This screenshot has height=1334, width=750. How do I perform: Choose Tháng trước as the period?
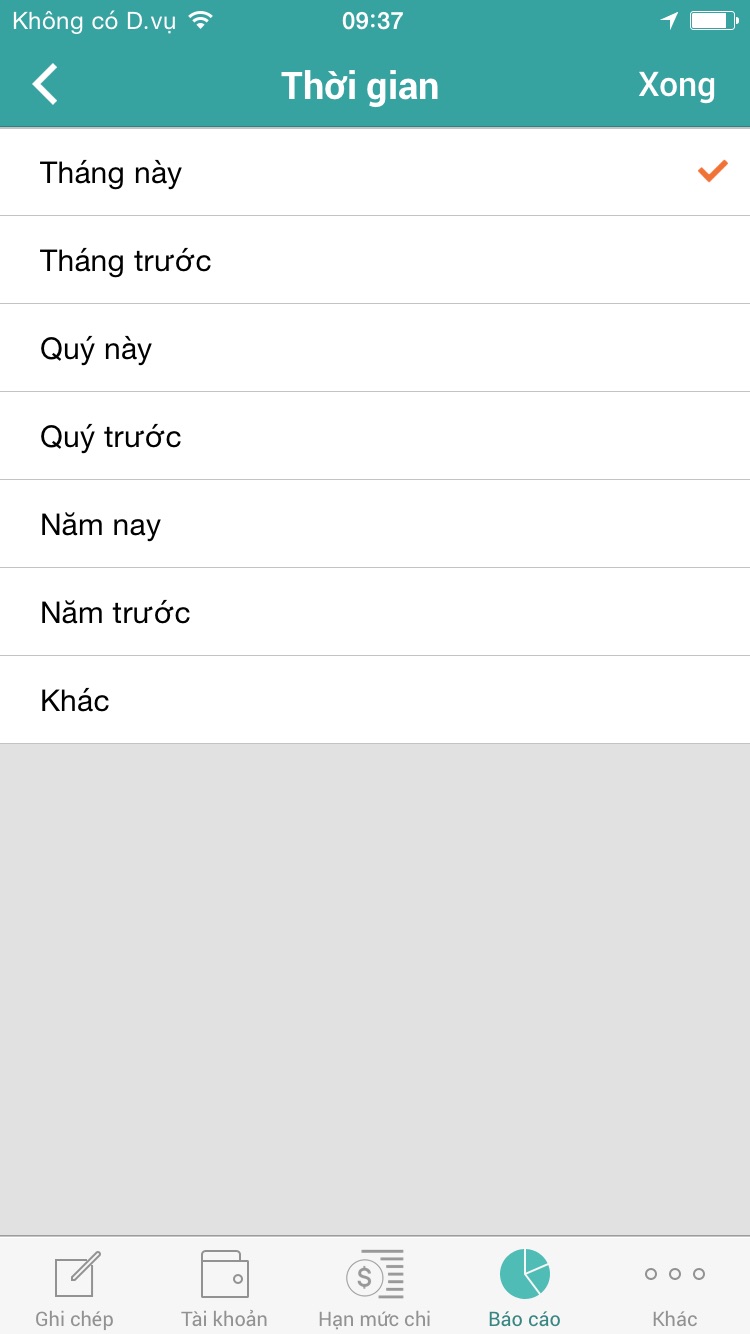(x=375, y=260)
